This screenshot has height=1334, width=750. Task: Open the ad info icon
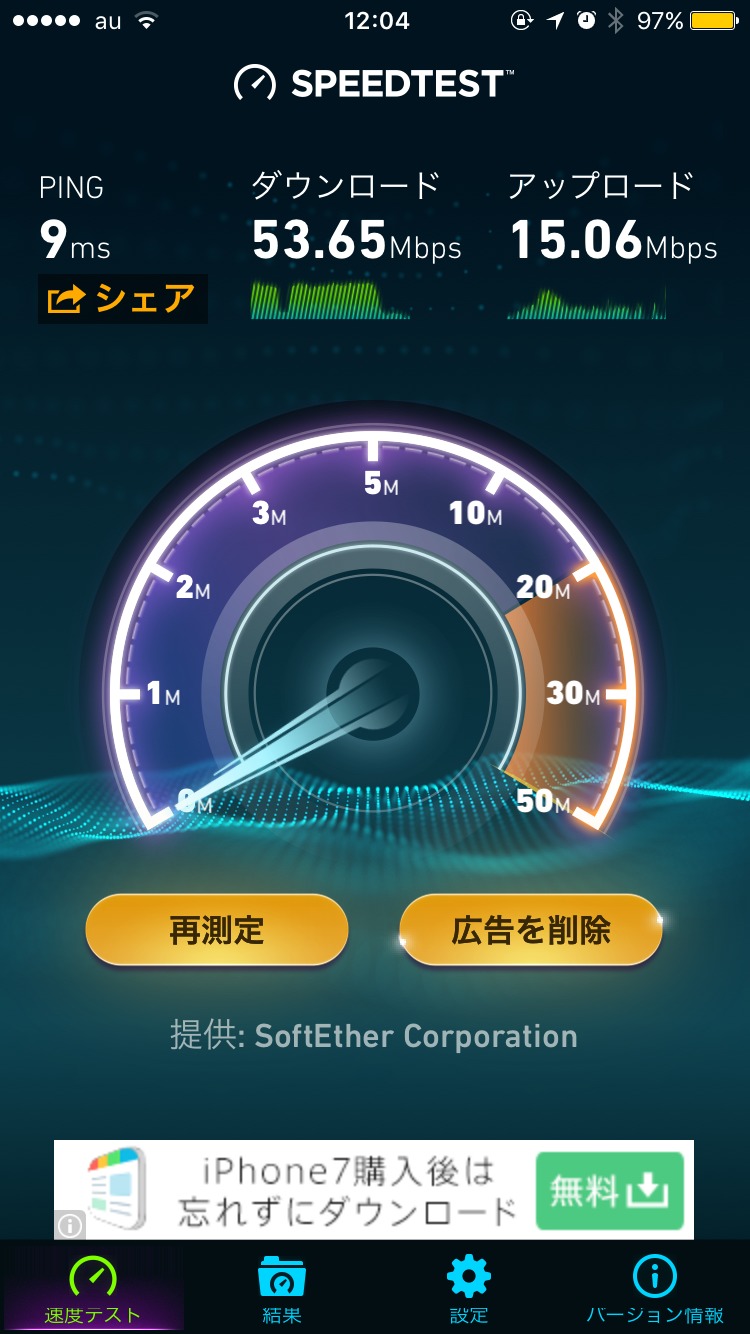[69, 1225]
